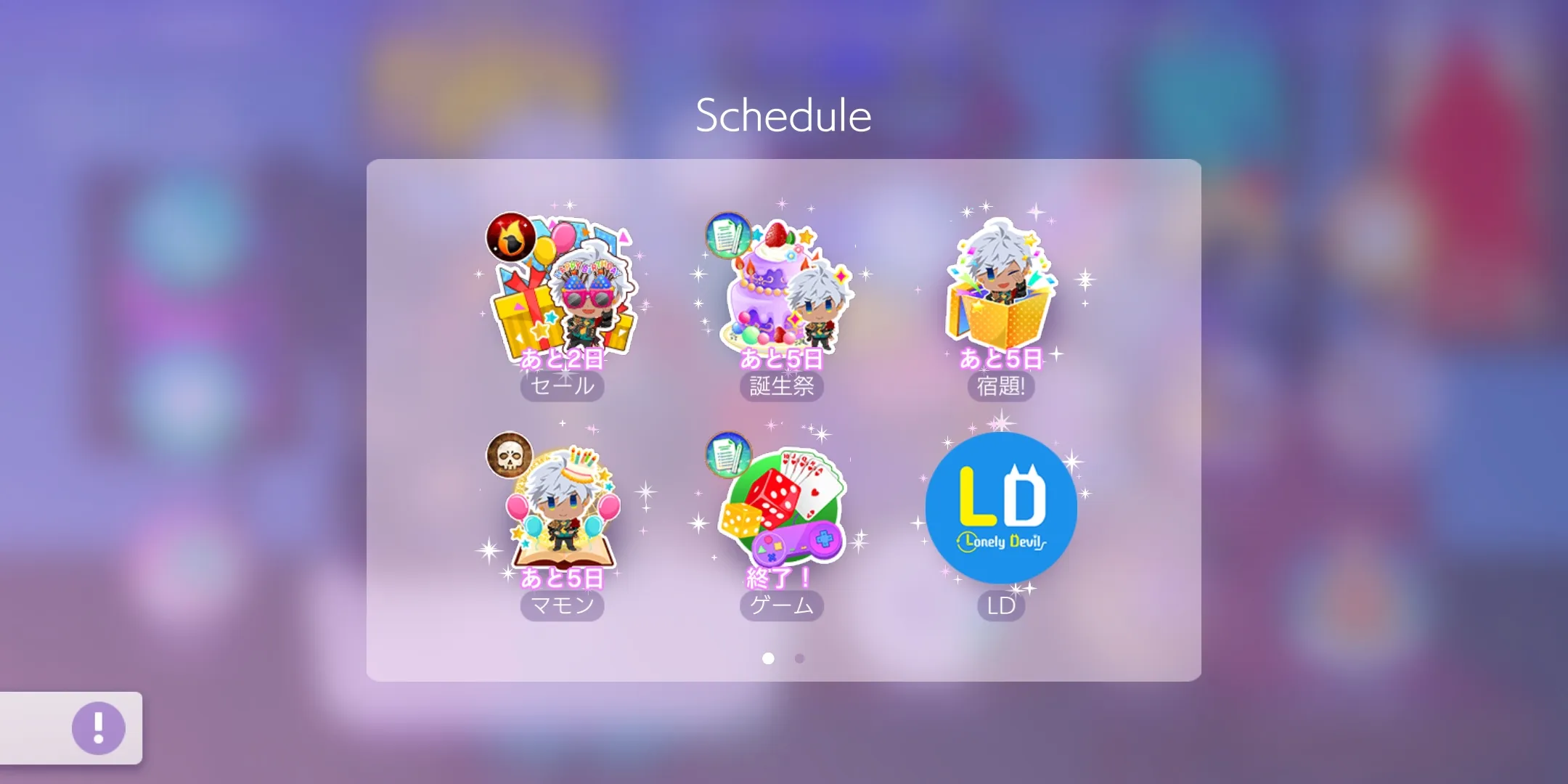This screenshot has width=1568, height=784.
Task: Go to second schedule page dot
Action: [x=799, y=658]
